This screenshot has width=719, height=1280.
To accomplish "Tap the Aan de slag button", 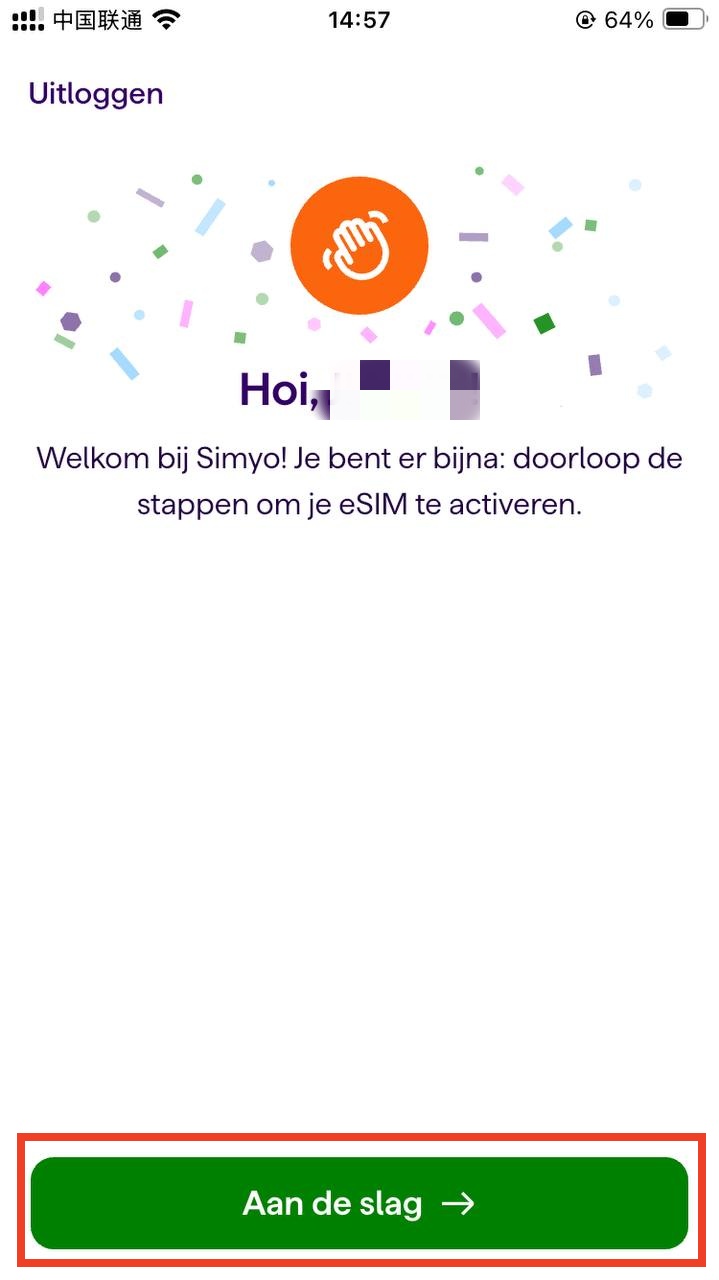I will pyautogui.click(x=359, y=1203).
